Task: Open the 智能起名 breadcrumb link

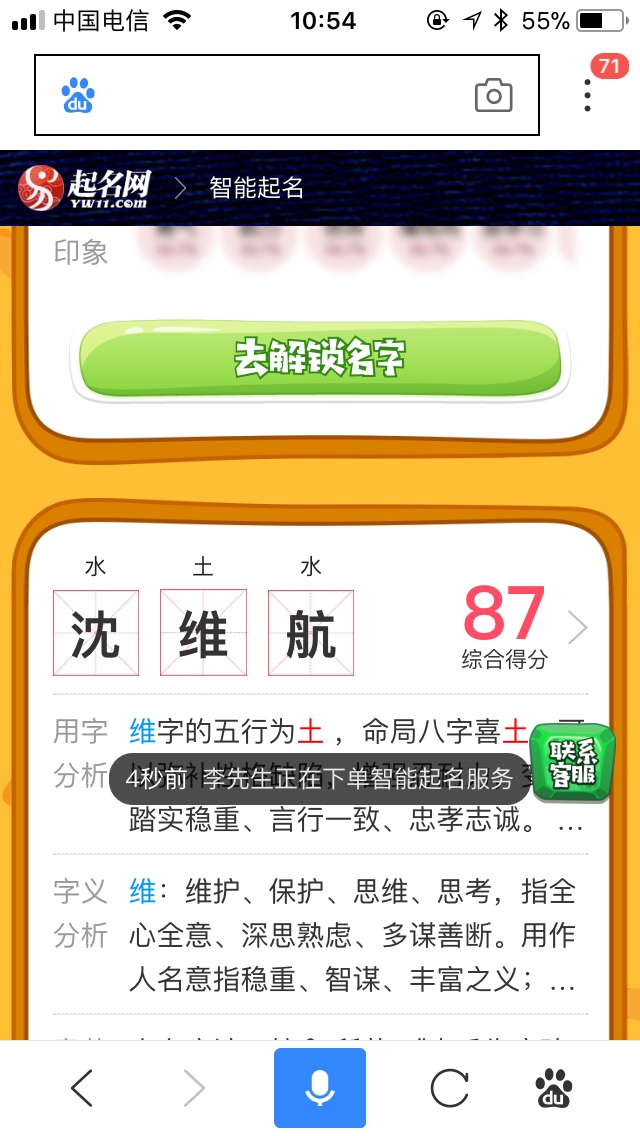Action: pyautogui.click(x=256, y=188)
